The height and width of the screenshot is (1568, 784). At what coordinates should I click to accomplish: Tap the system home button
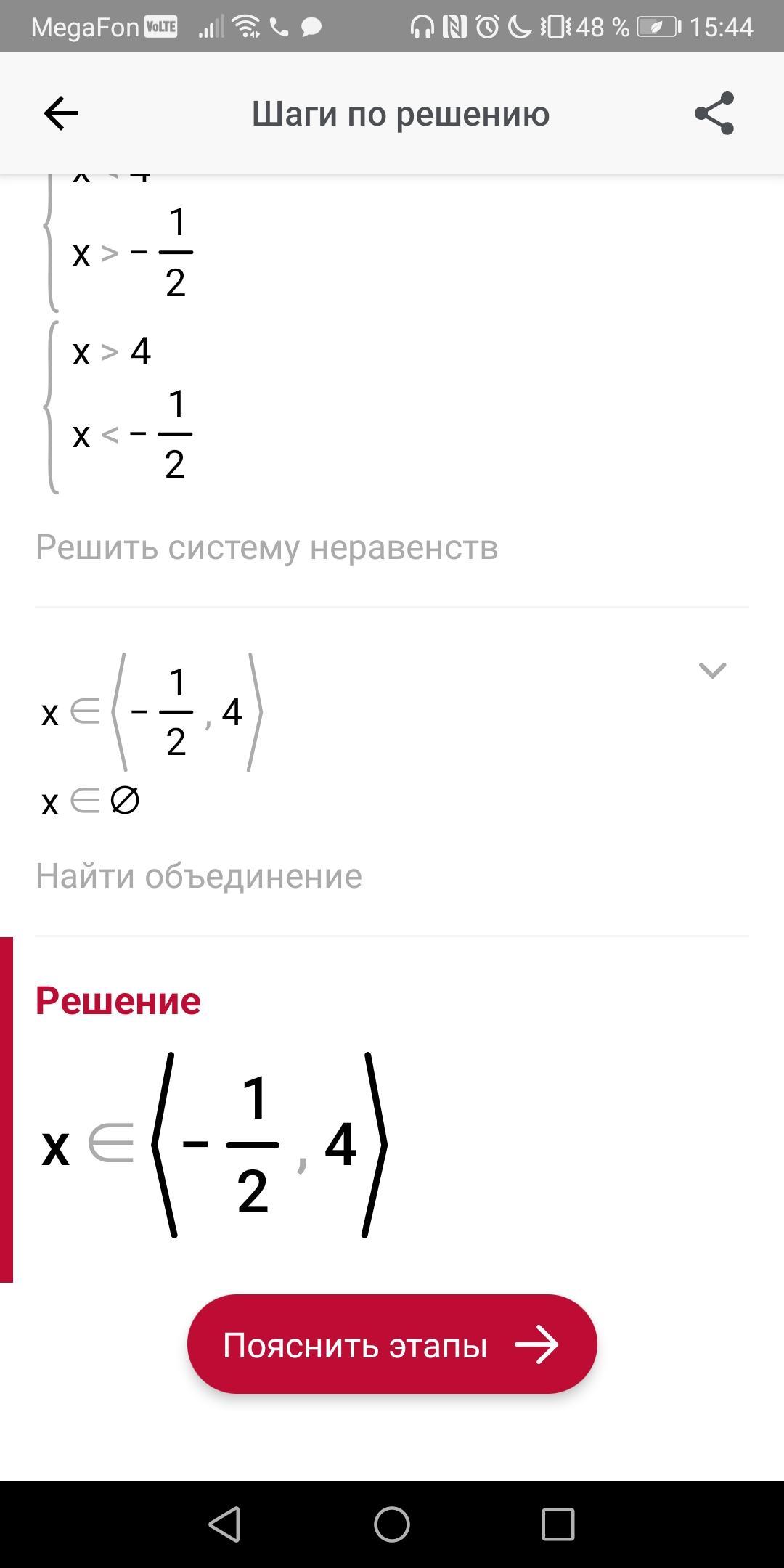[x=392, y=1524]
